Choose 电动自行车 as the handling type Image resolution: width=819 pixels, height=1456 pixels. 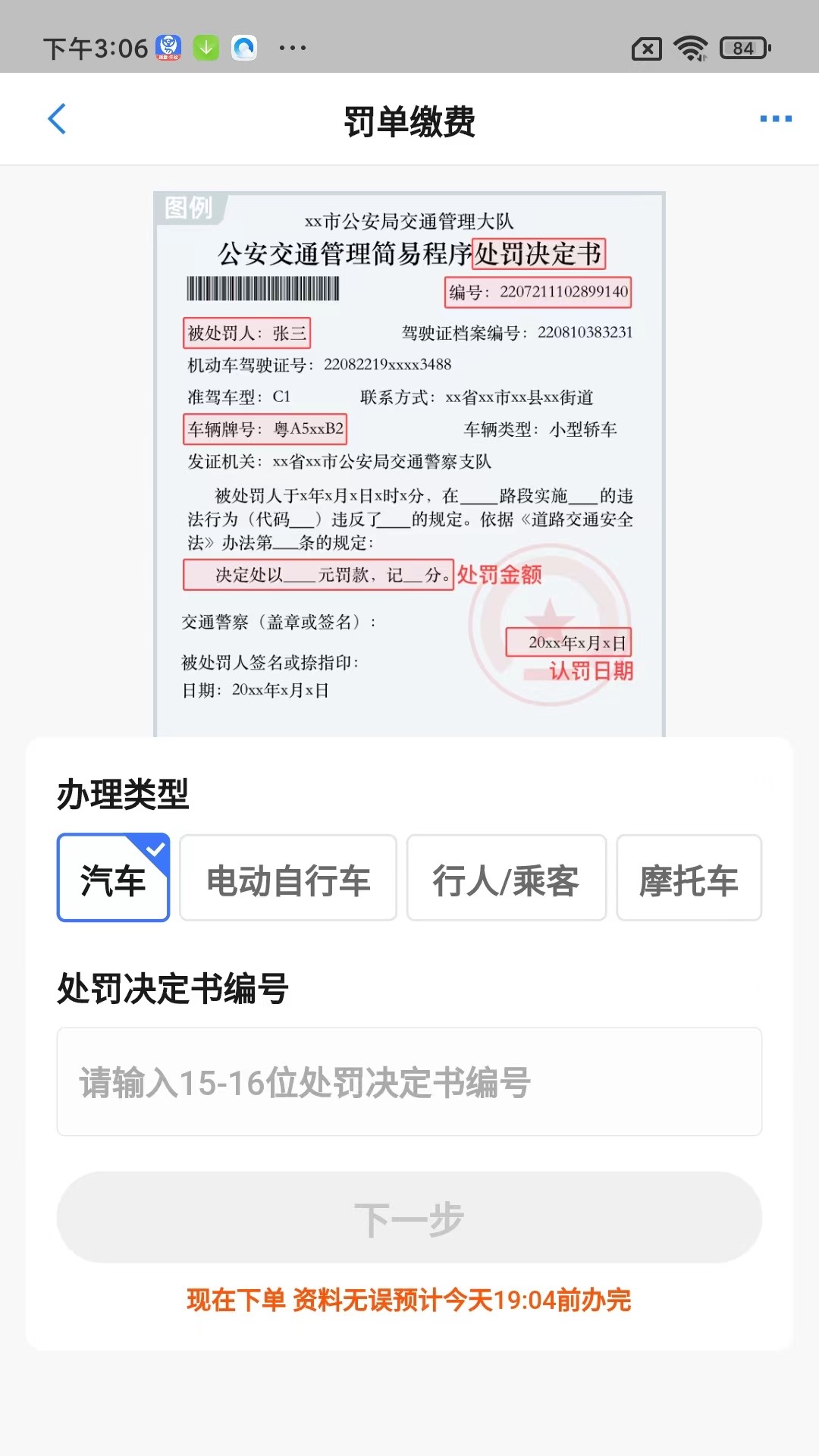[x=288, y=877]
